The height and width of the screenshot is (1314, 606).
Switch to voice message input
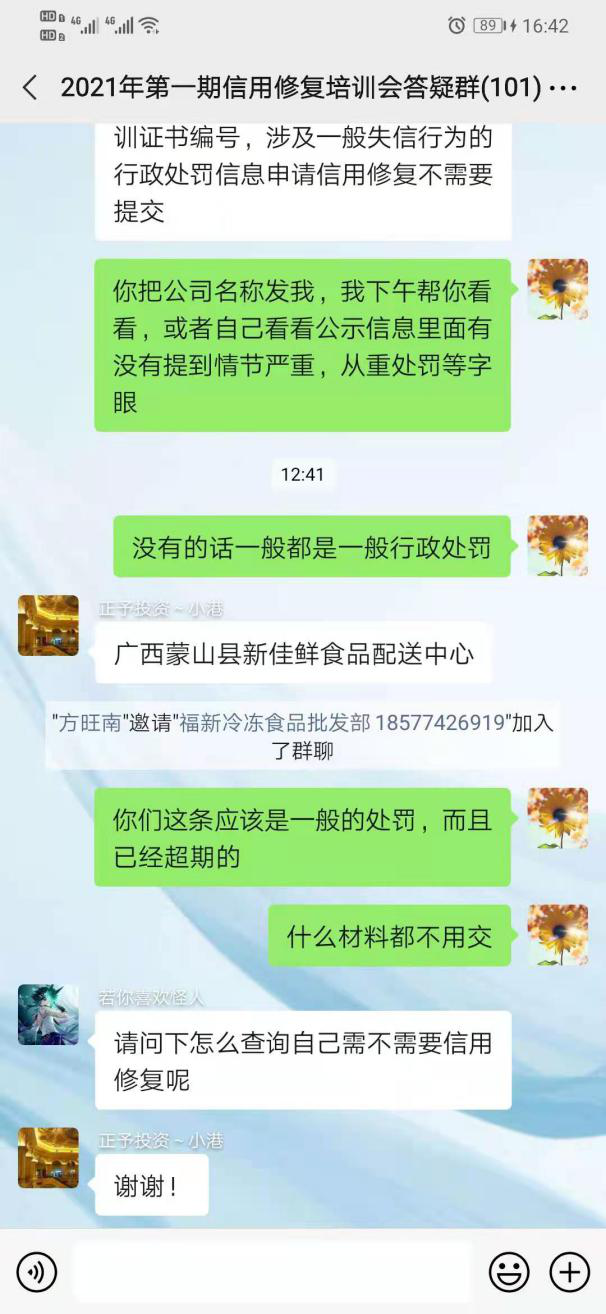37,1272
